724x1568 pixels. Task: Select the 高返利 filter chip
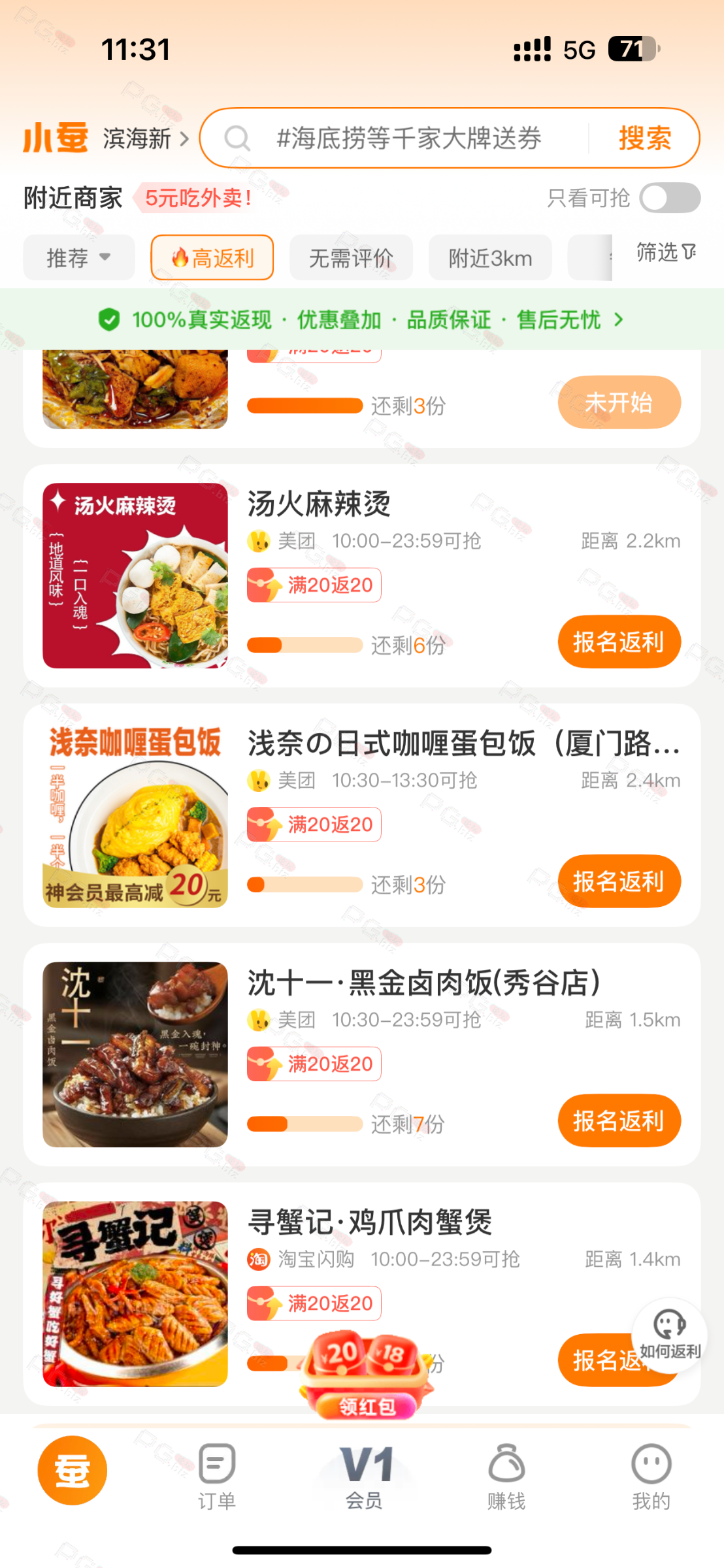coord(212,258)
